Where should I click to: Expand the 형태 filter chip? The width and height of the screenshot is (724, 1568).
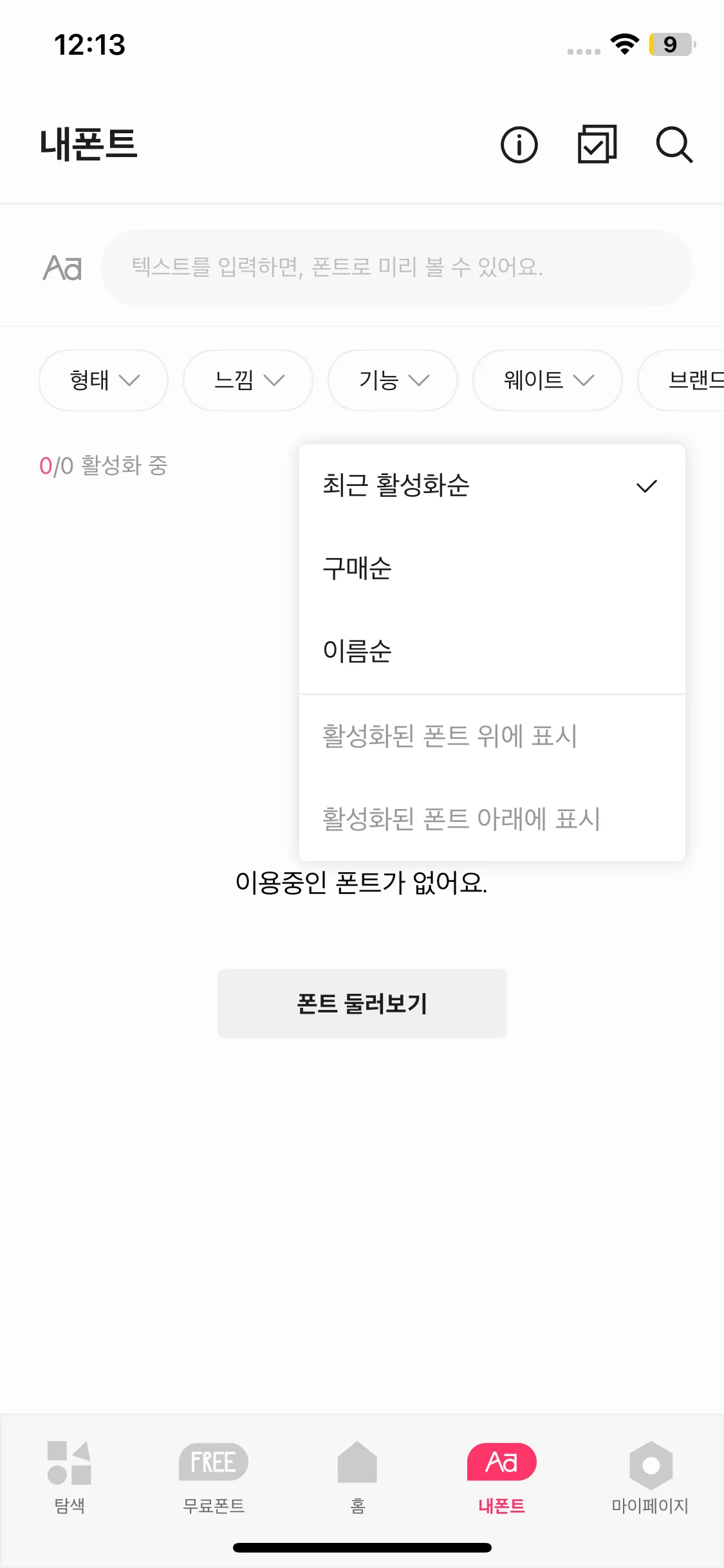pyautogui.click(x=104, y=380)
